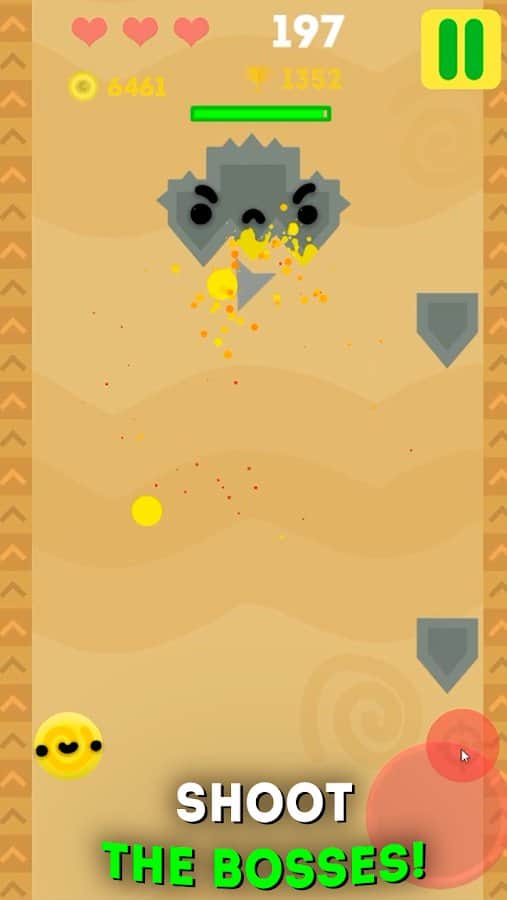
Task: Pause the game
Action: click(461, 49)
